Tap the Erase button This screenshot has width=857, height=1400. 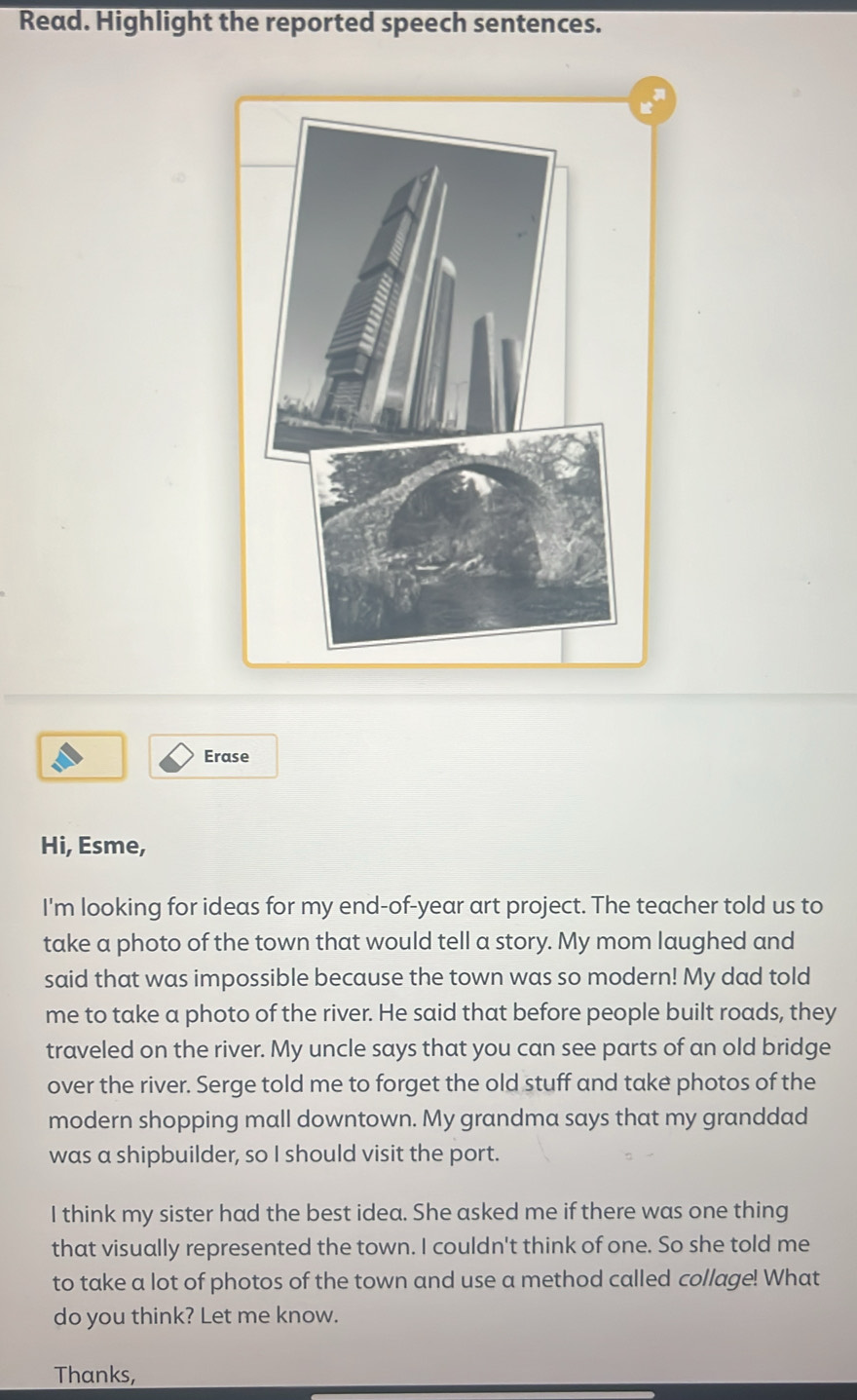click(213, 756)
